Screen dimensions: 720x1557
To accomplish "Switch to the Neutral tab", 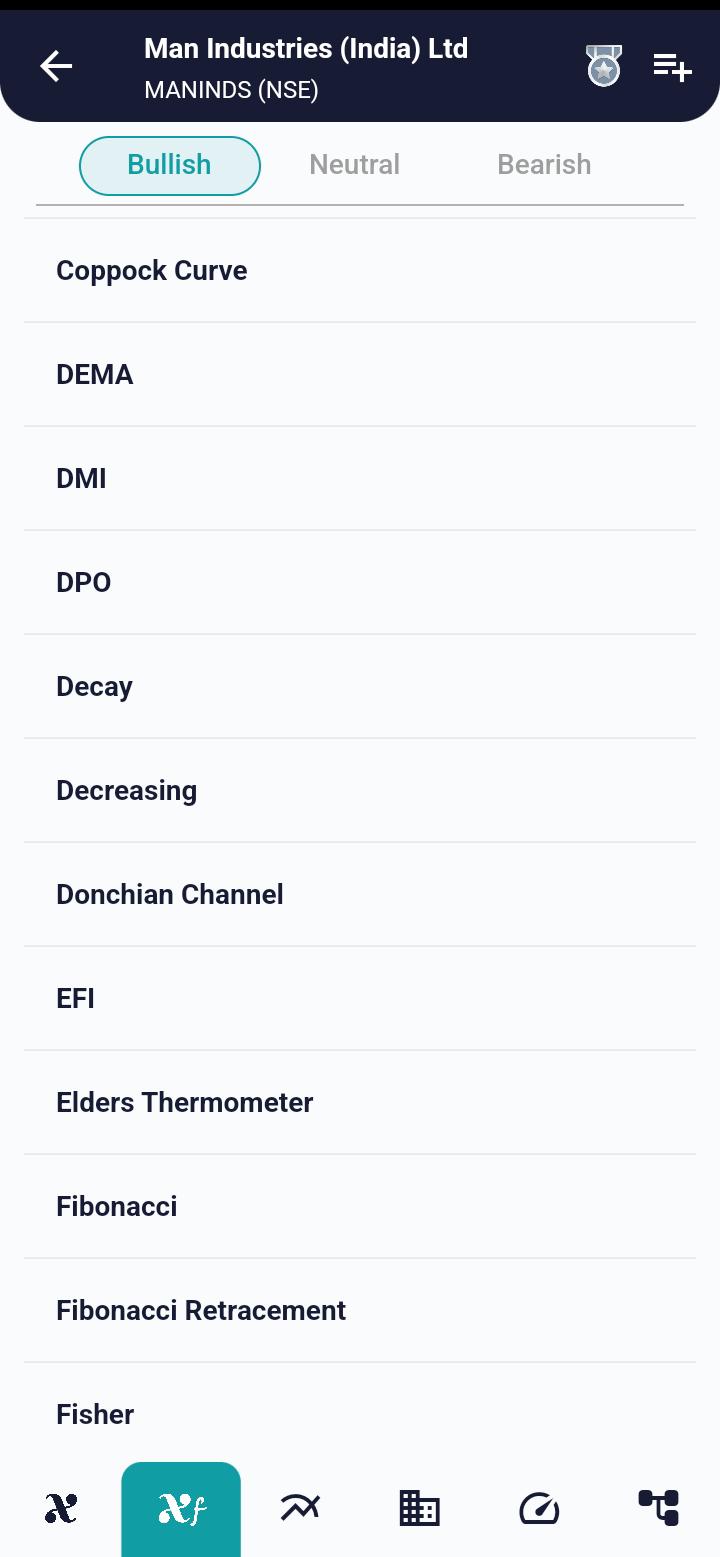I will tap(354, 165).
